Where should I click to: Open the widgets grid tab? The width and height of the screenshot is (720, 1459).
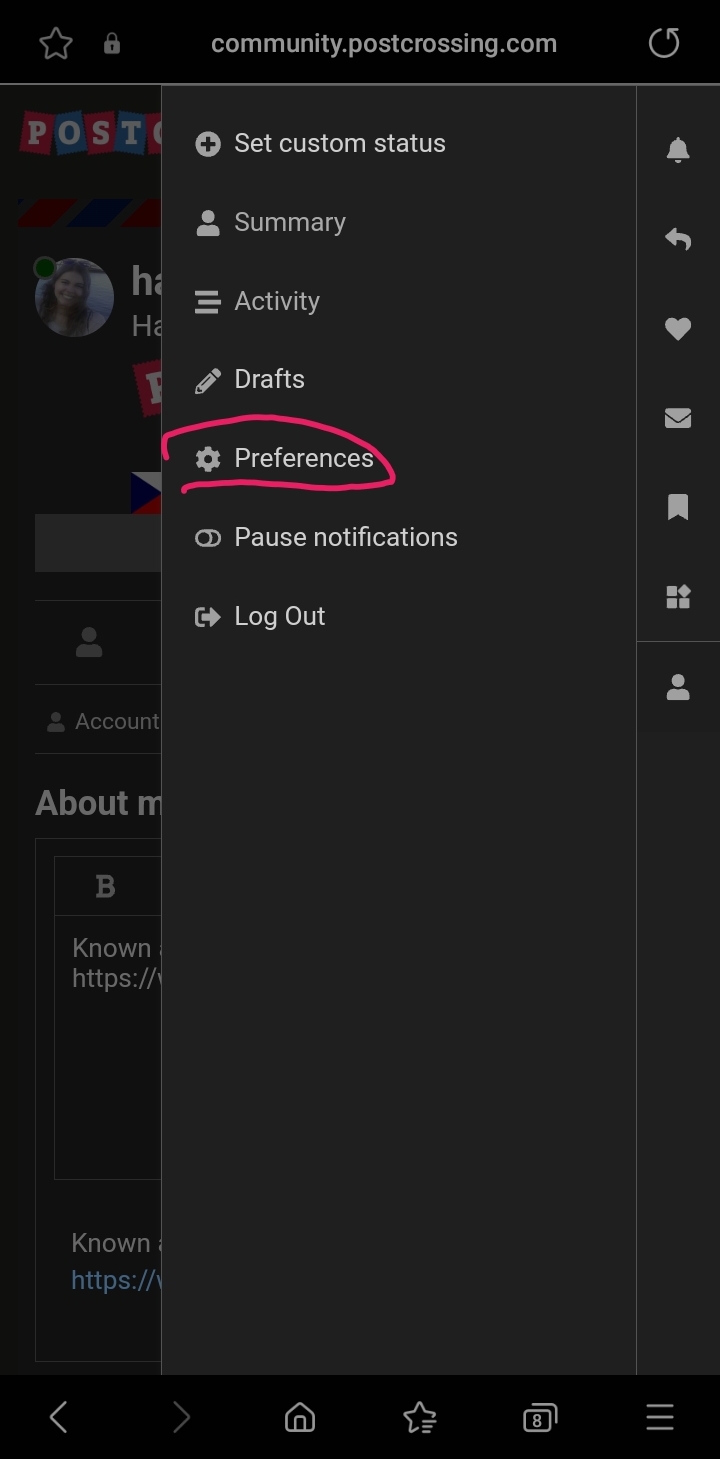click(x=678, y=597)
